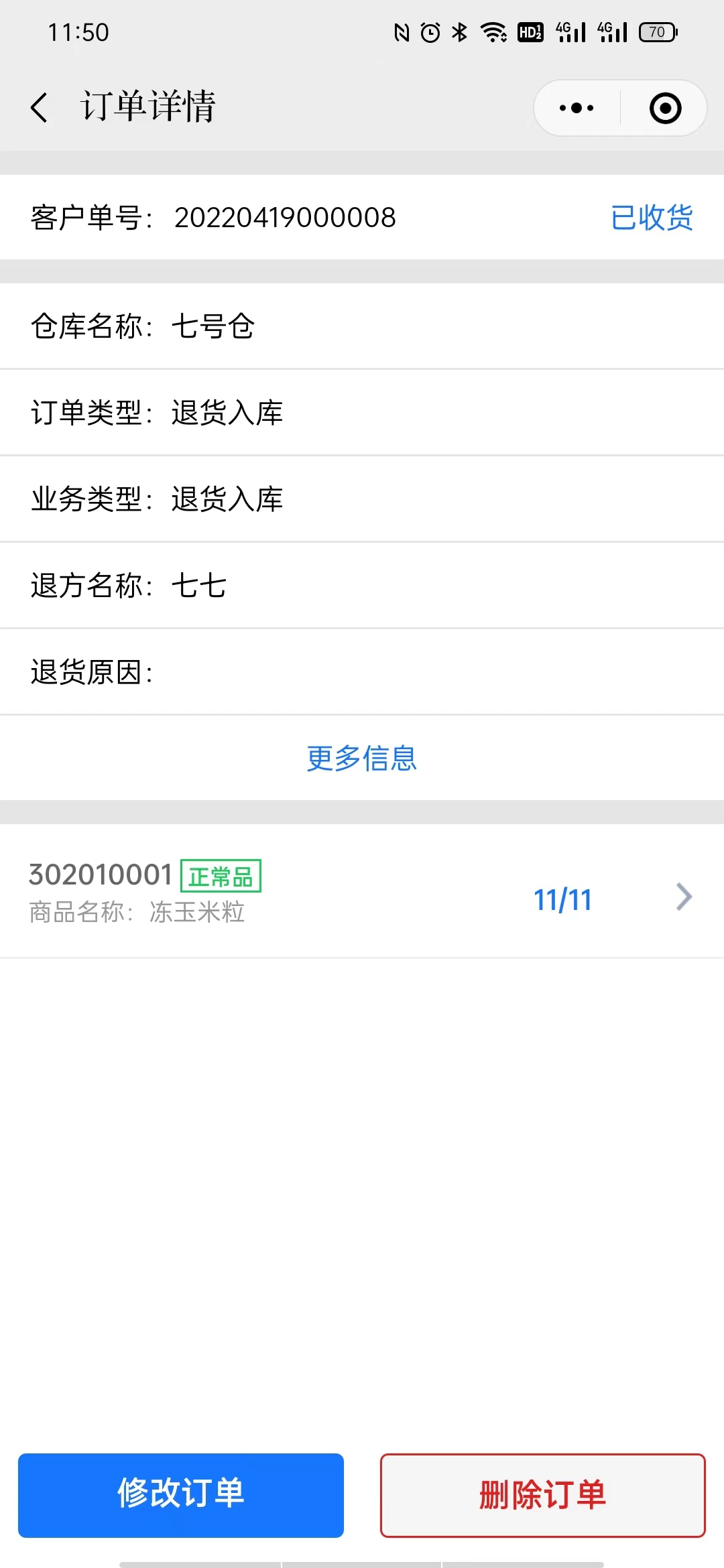Tap the 删除订单 button
724x1568 pixels.
[x=543, y=1495]
